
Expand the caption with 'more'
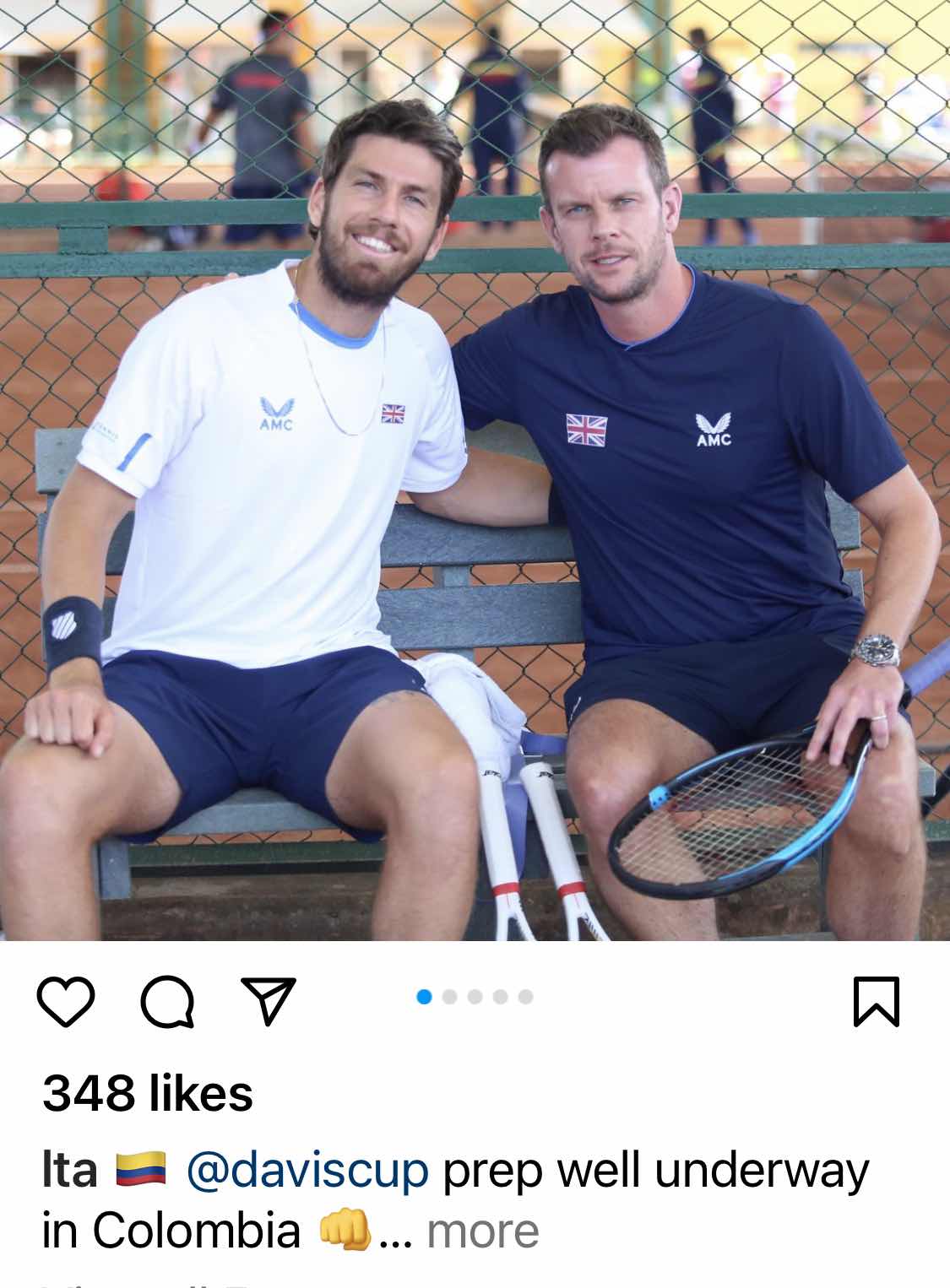(483, 1231)
